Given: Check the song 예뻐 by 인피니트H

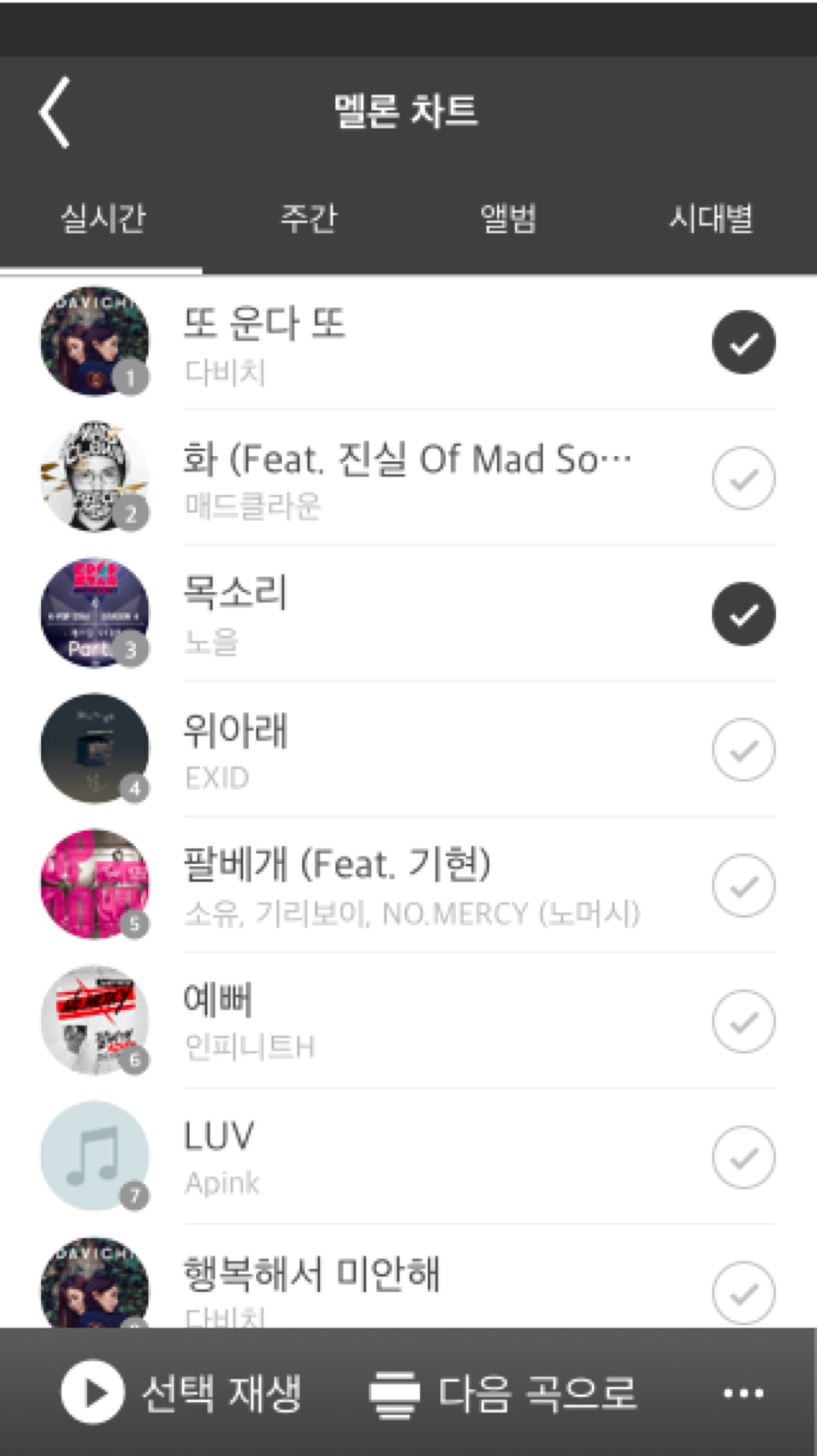Looking at the screenshot, I should pyautogui.click(x=743, y=1022).
